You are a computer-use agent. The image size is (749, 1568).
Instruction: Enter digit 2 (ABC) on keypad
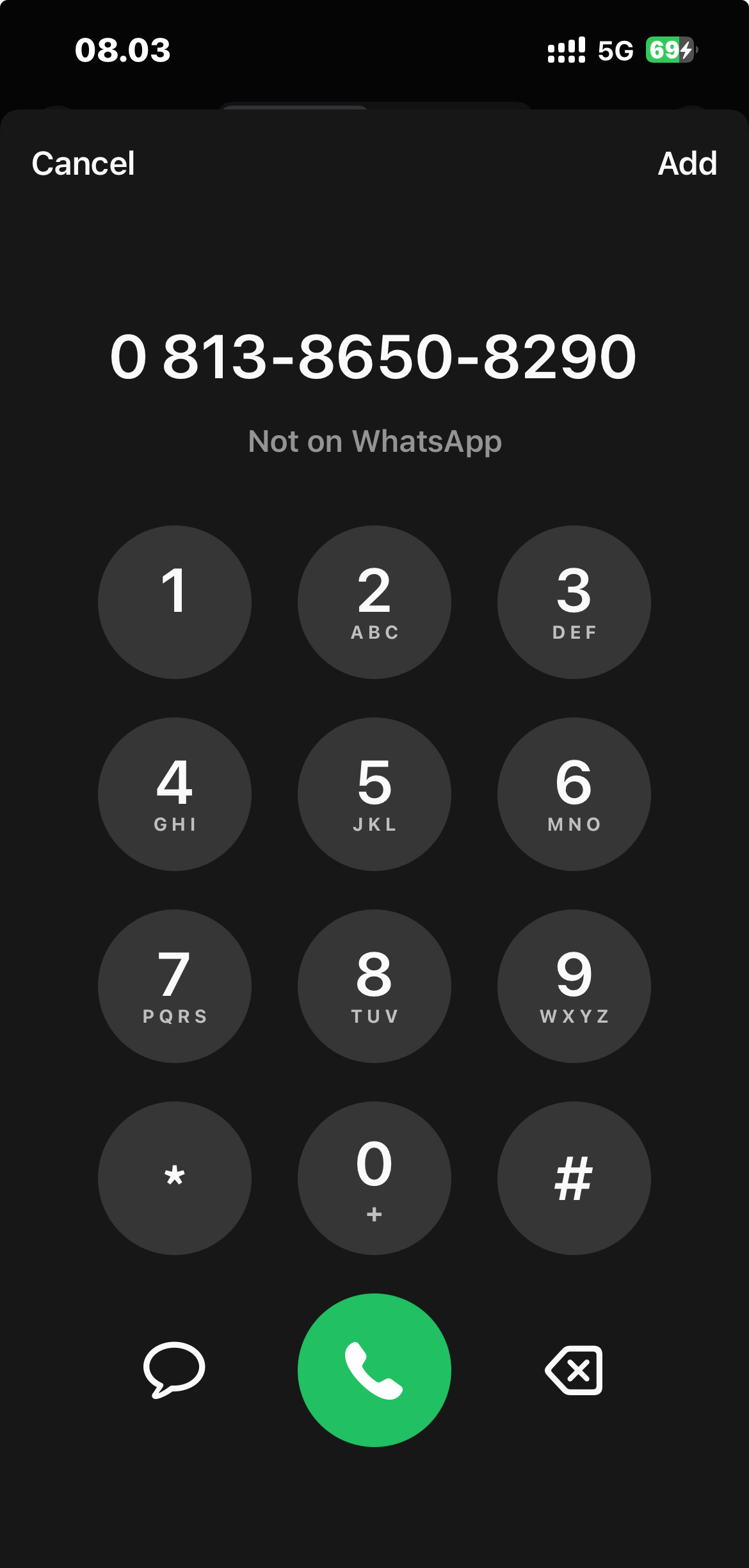[374, 602]
